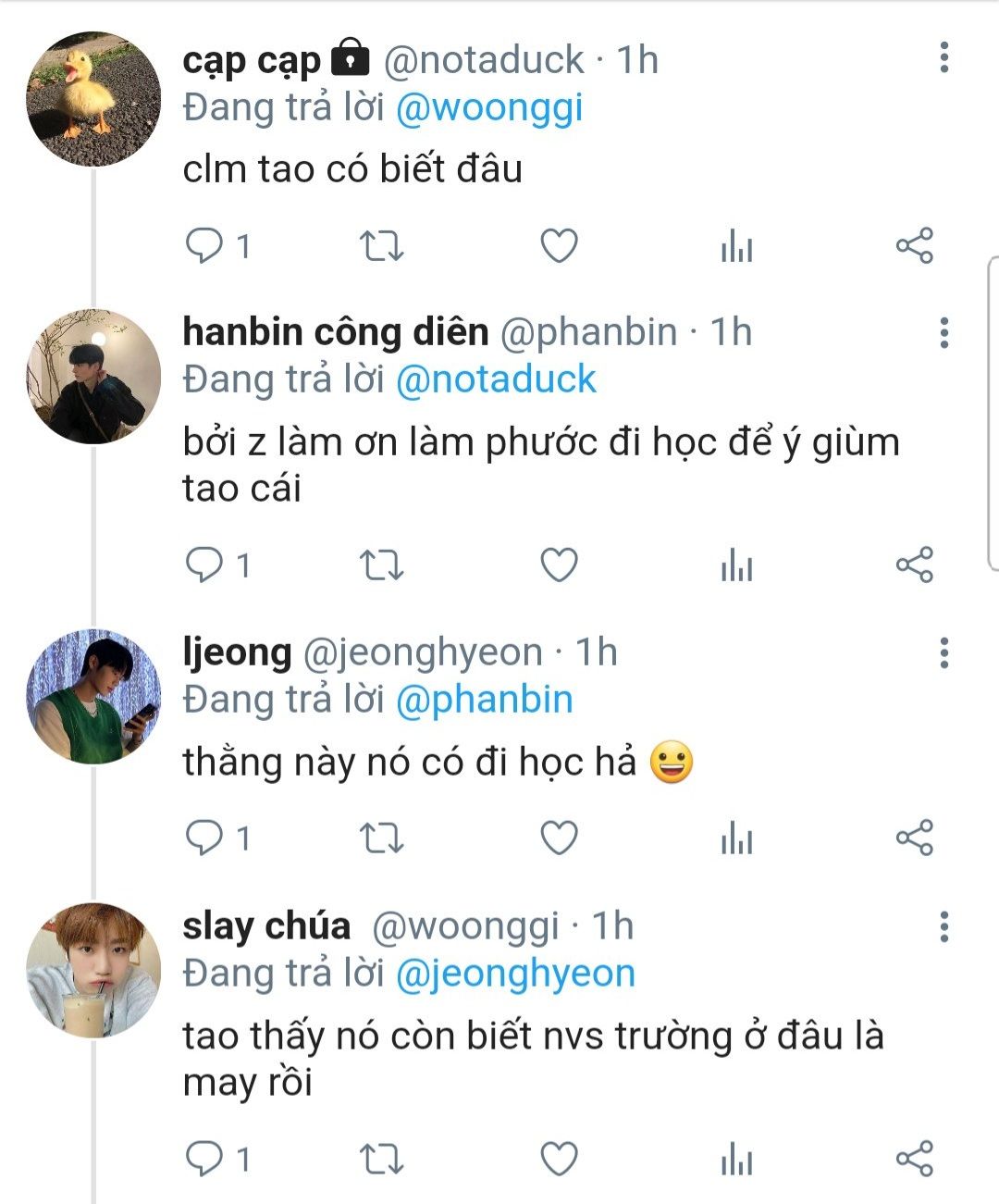Viewport: 999px width, 1204px height.
Task: Like hanbin công diên's tweet
Action: (x=559, y=565)
